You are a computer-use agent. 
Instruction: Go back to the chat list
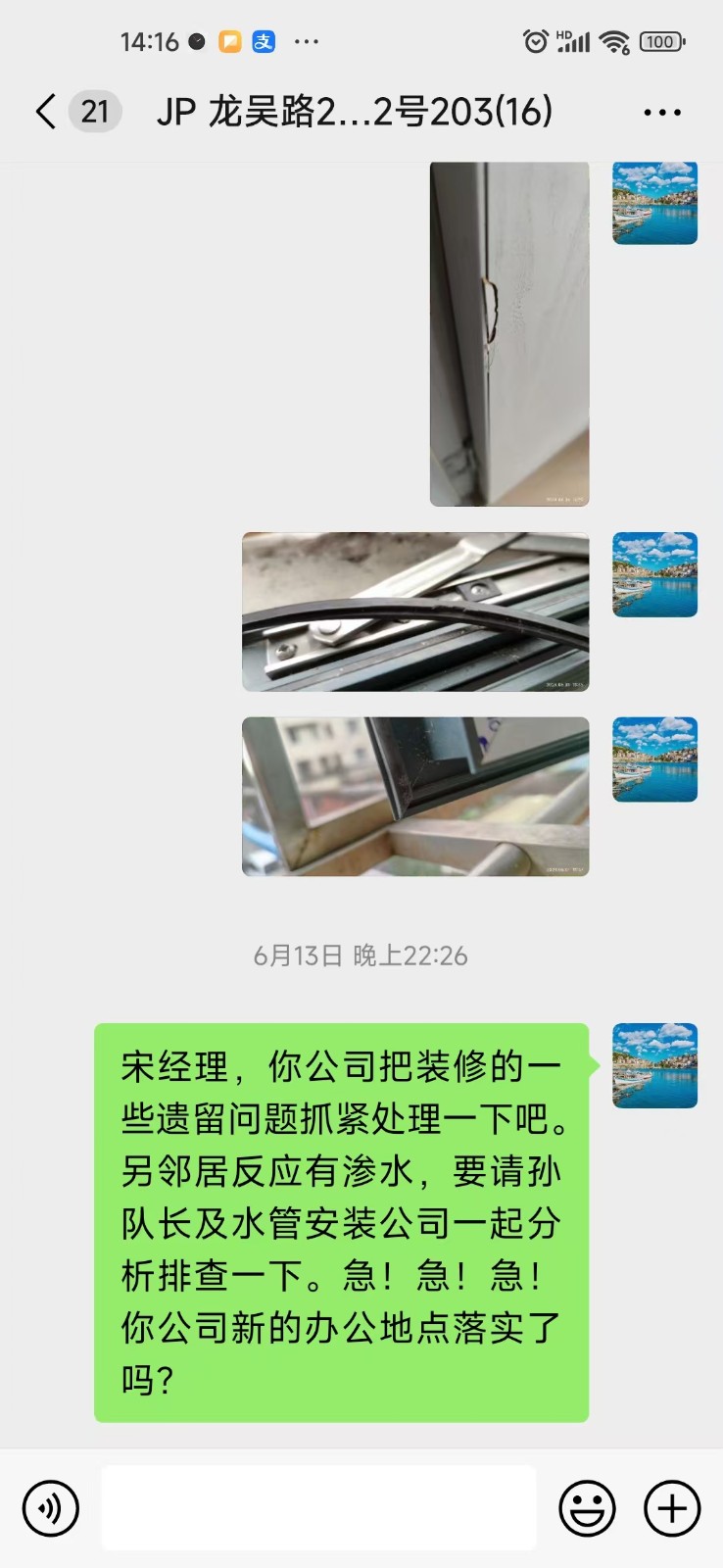[46, 112]
